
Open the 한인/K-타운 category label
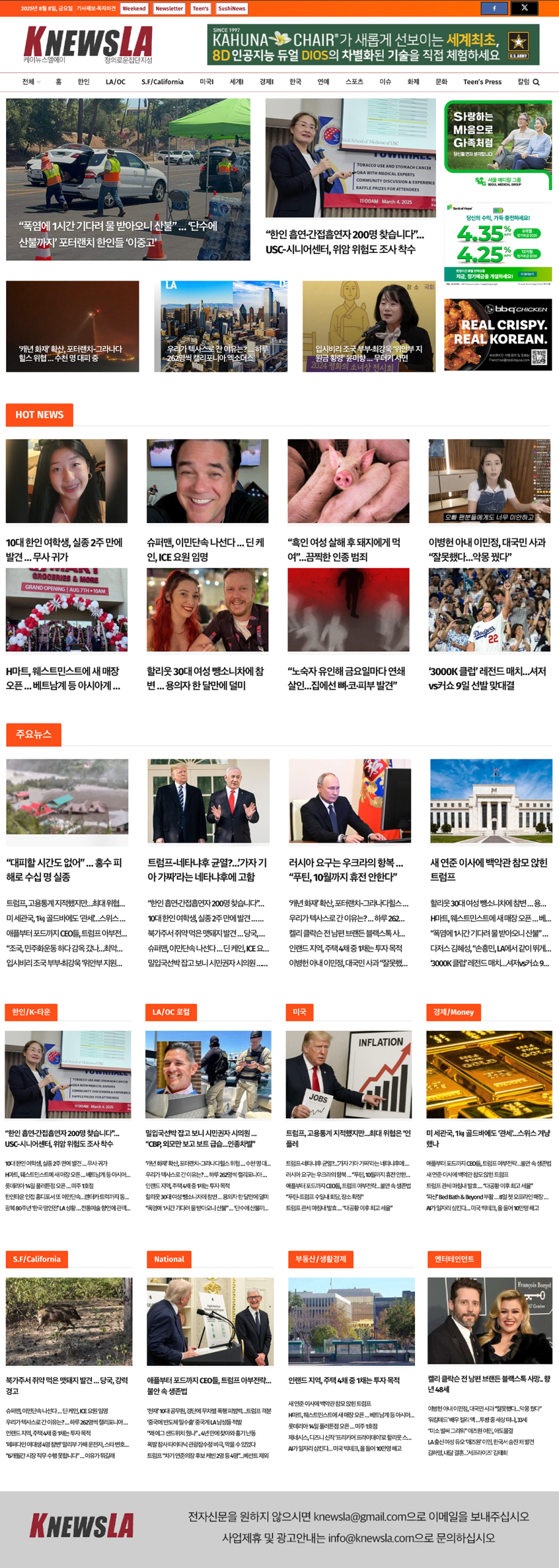31,1012
